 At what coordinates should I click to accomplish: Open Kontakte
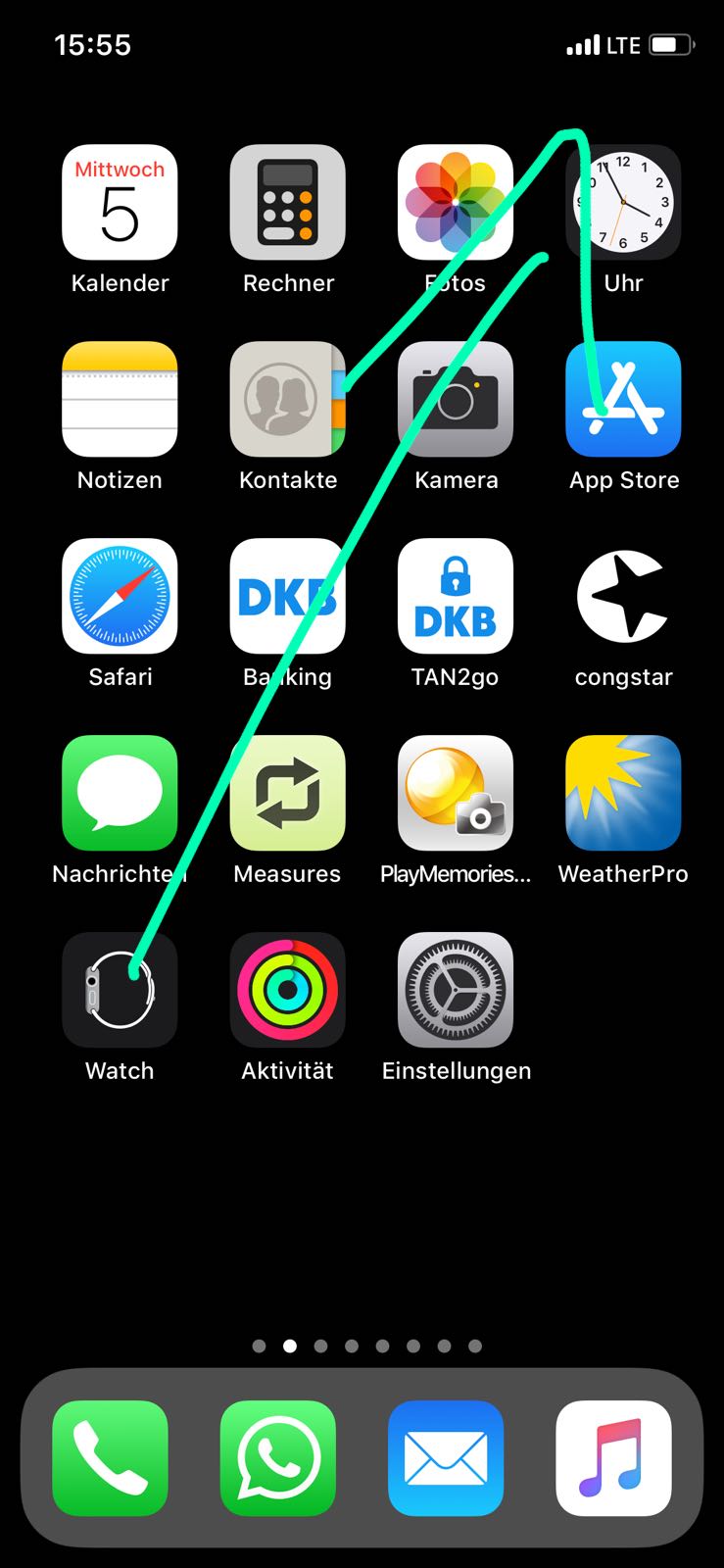click(x=288, y=399)
